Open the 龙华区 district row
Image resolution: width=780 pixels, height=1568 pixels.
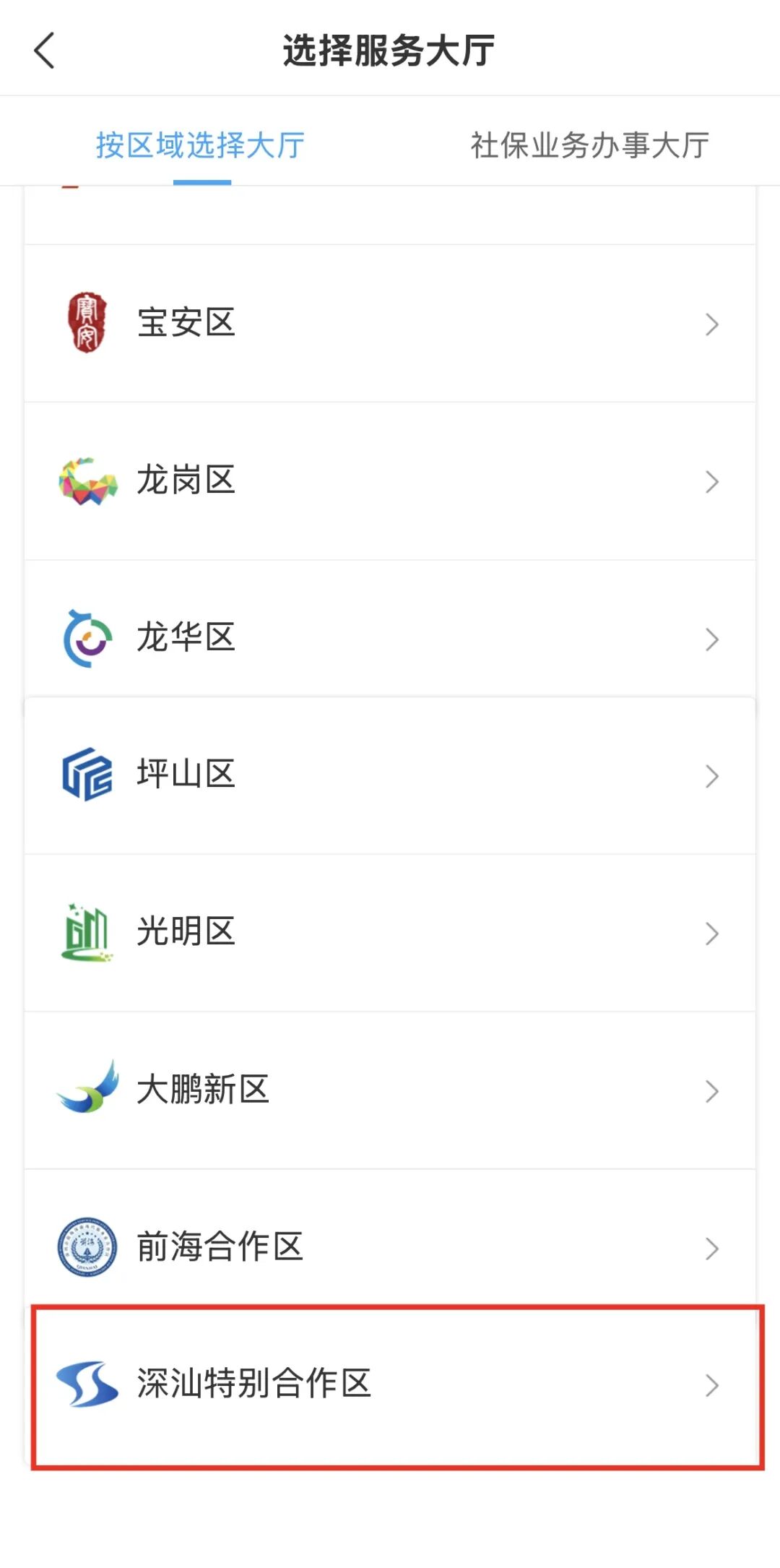[390, 638]
